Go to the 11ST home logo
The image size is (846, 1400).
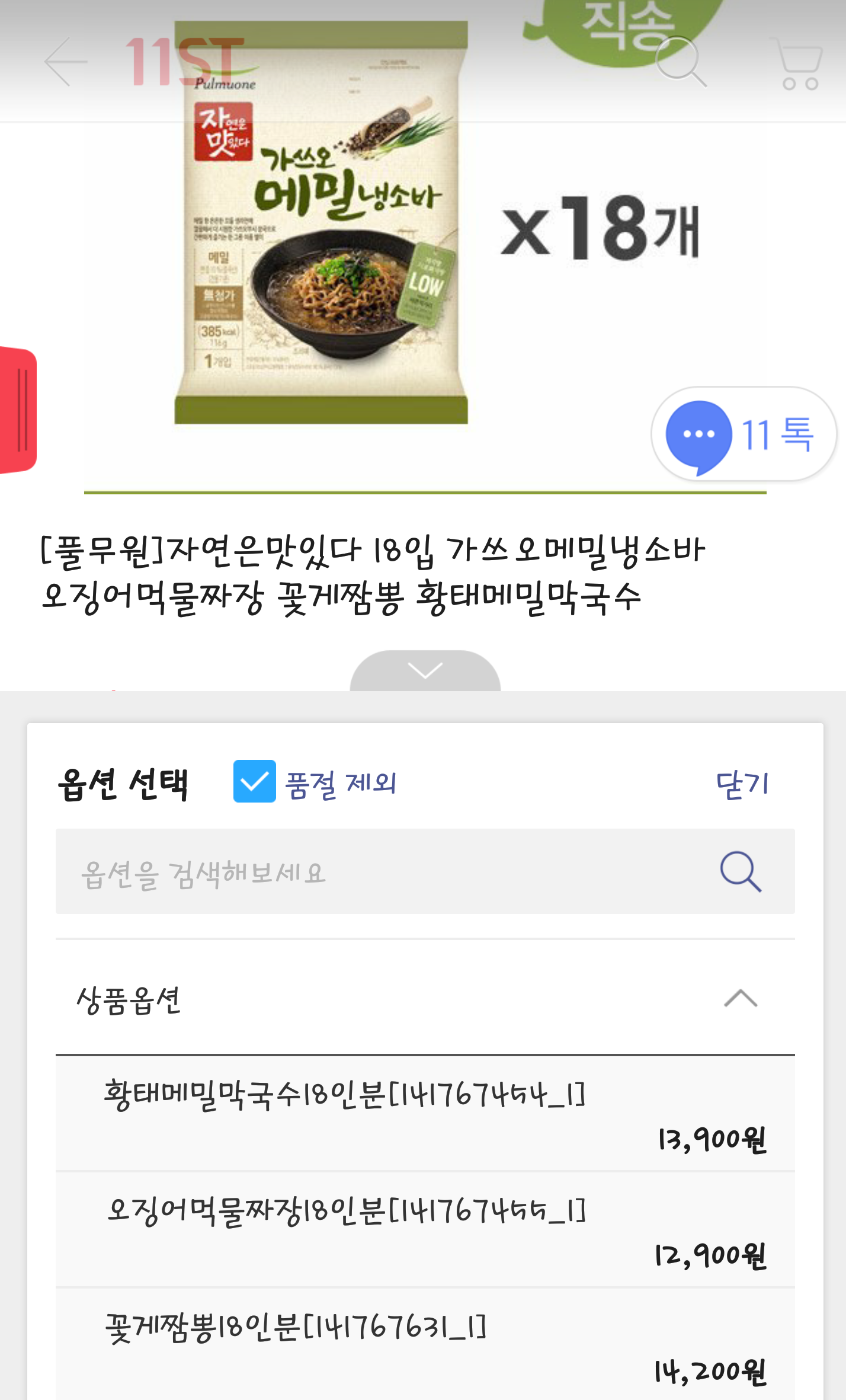(184, 62)
